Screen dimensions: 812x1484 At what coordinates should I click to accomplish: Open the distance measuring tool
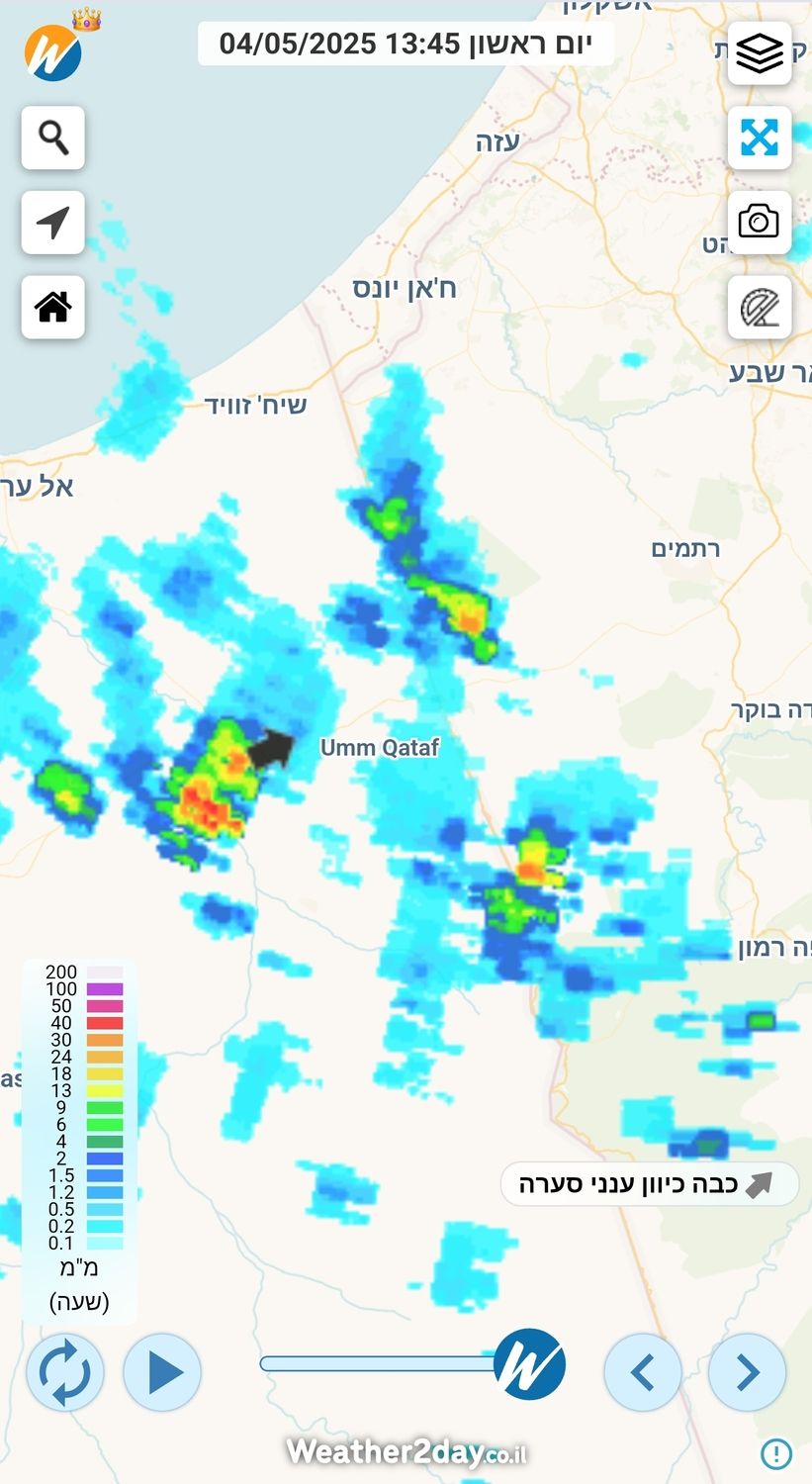(759, 307)
